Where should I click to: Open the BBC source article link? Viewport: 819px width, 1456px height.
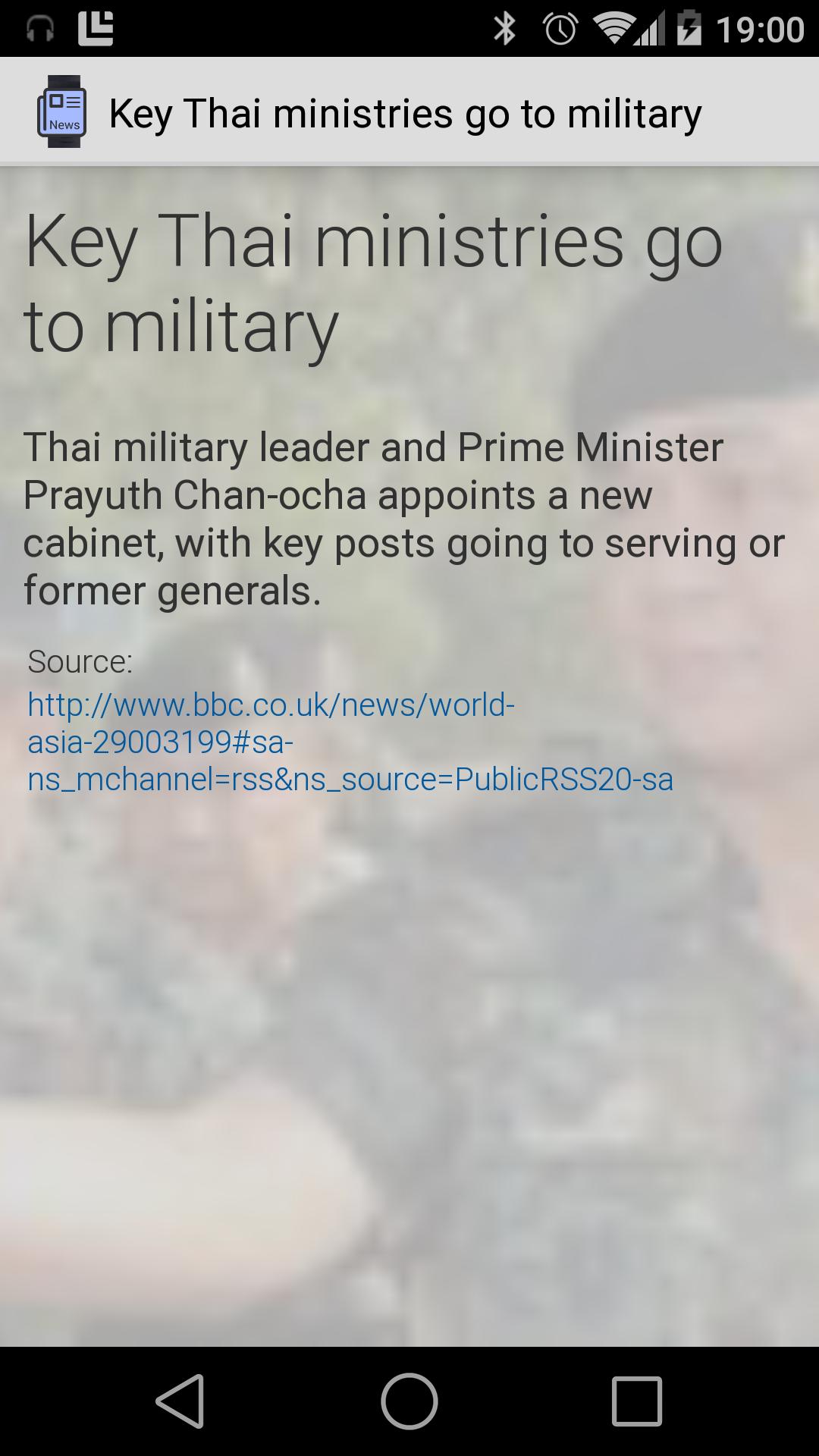point(349,742)
